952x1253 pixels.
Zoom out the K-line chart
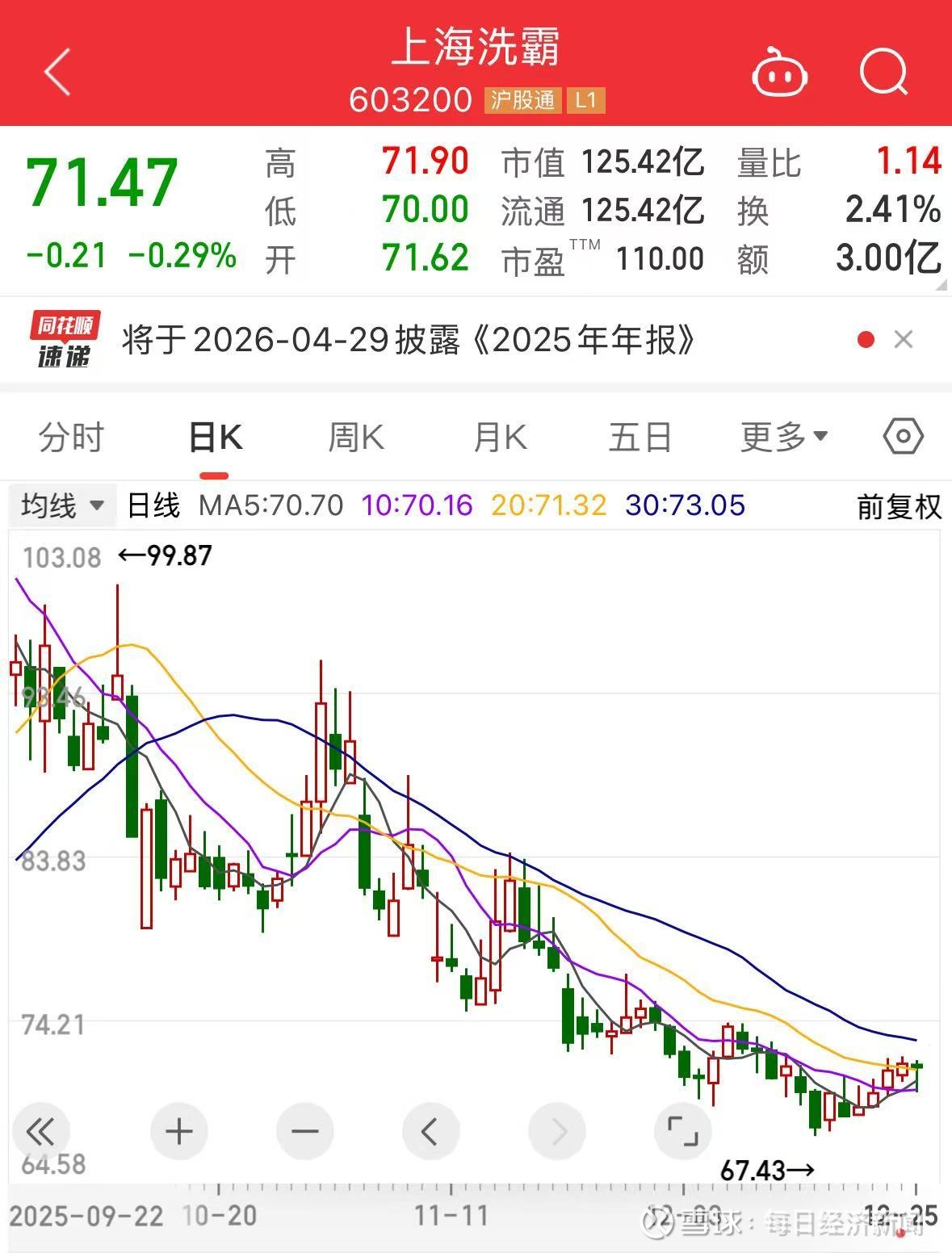[304, 1131]
